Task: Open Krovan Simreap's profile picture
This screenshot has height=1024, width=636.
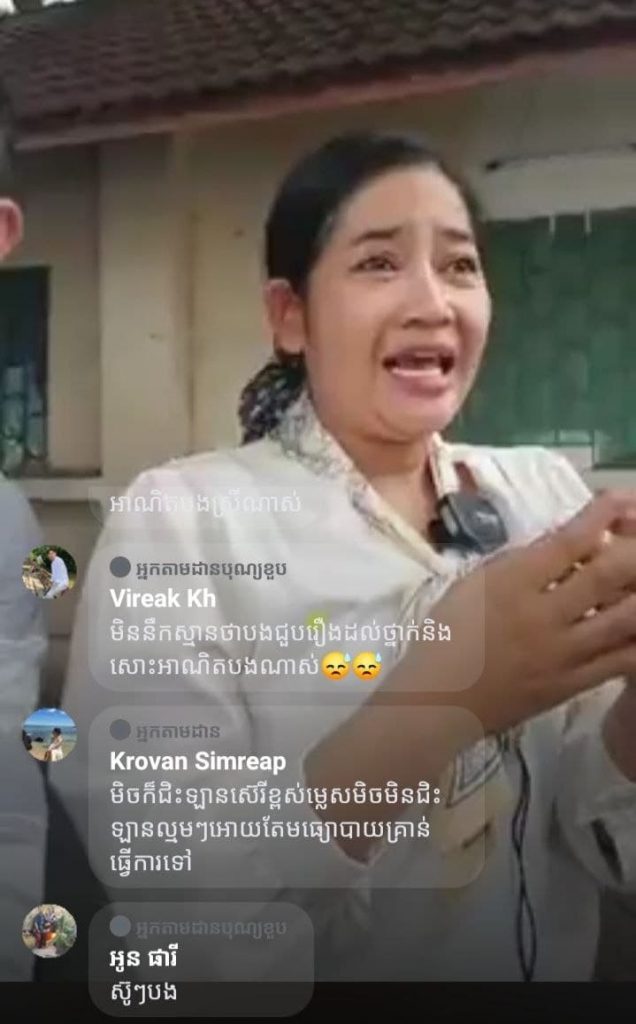Action: [49, 735]
